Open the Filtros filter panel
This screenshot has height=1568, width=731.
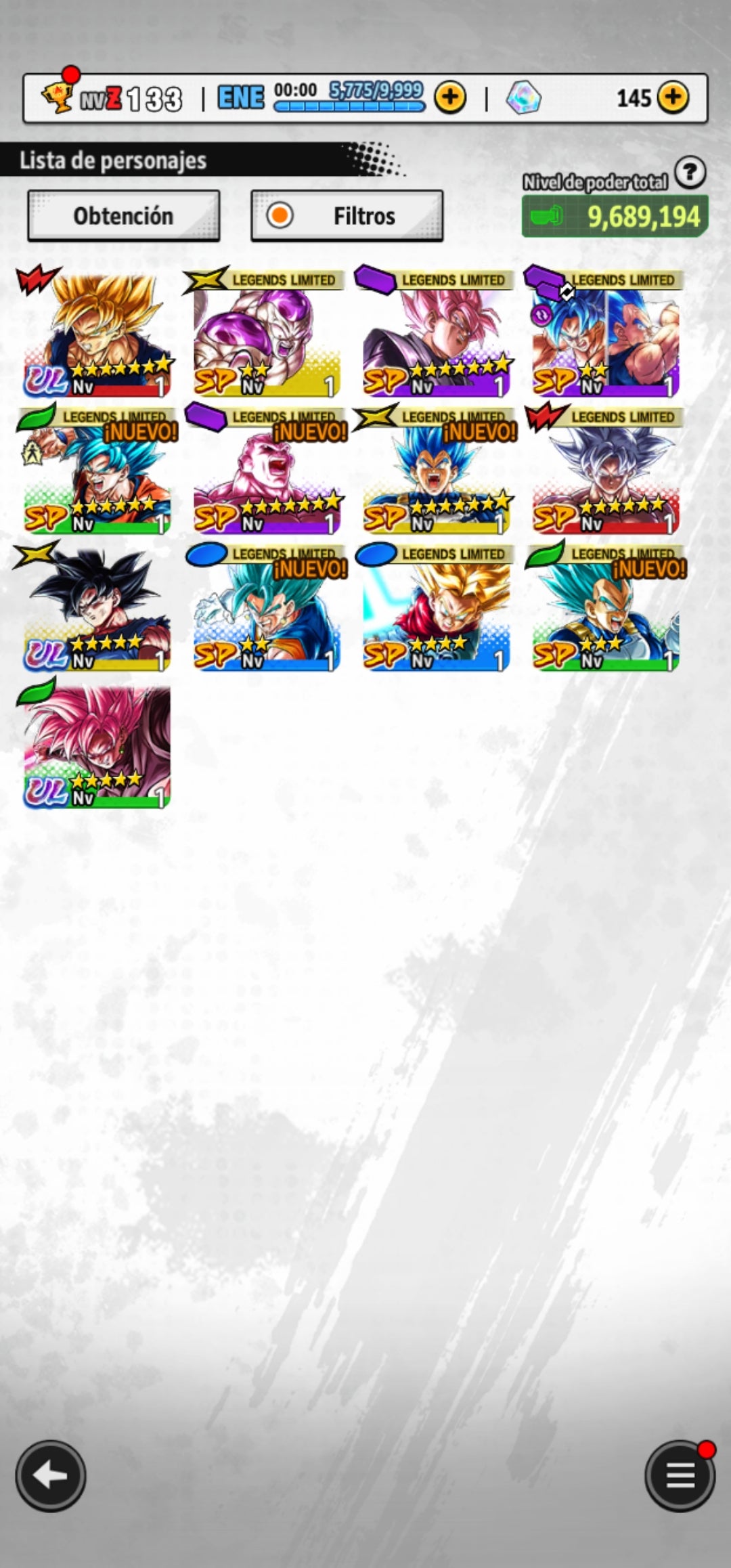(347, 216)
